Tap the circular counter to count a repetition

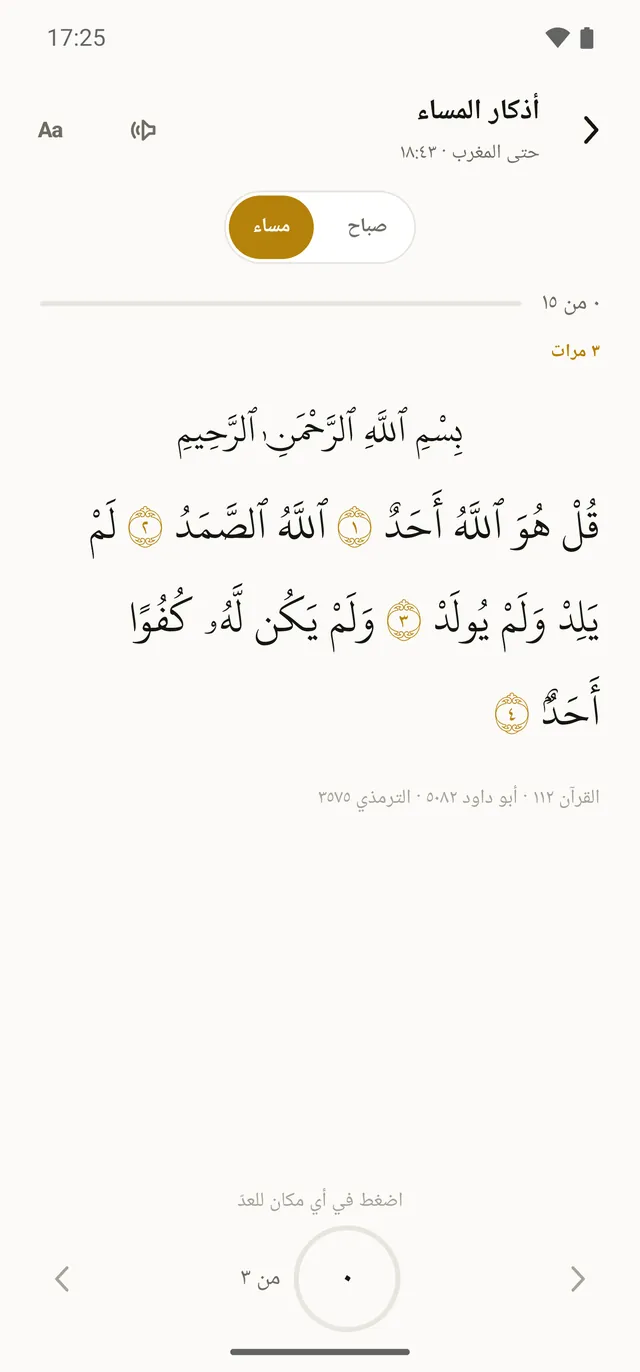348,1278
